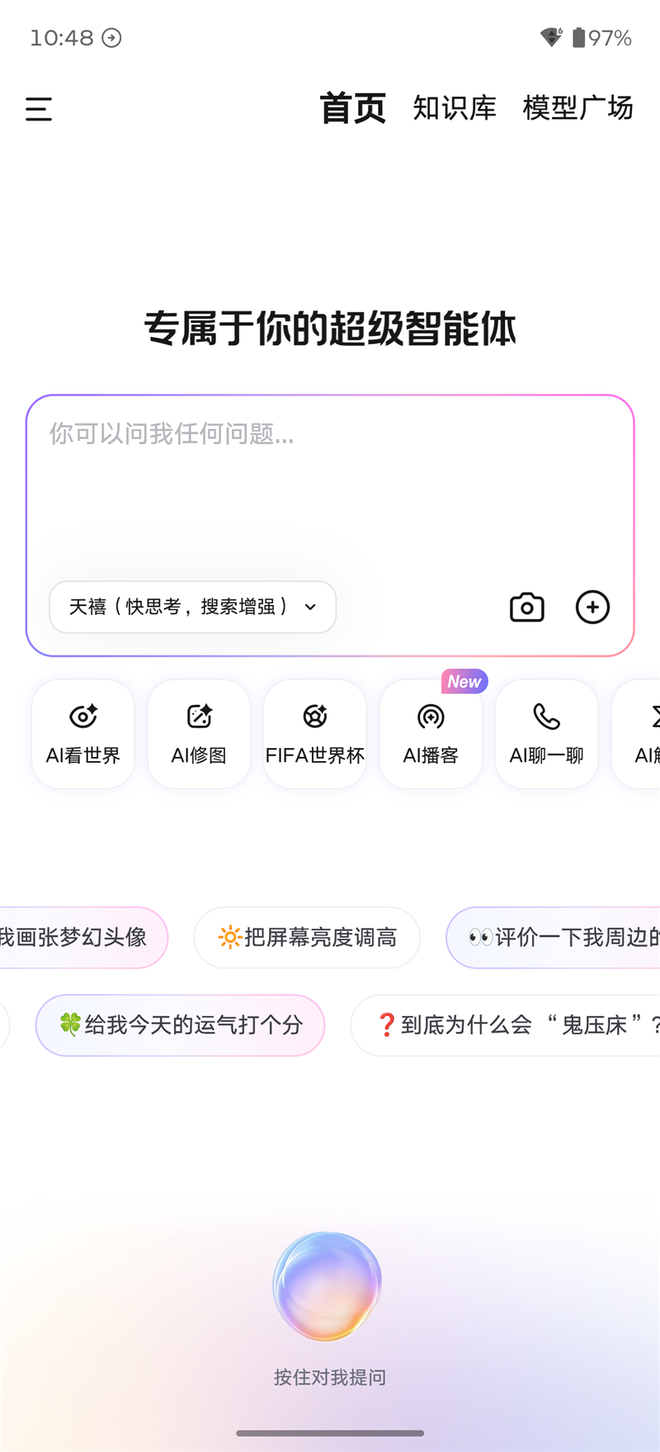This screenshot has height=1452, width=660.
Task: Open the camera icon in input box
Action: tap(527, 607)
